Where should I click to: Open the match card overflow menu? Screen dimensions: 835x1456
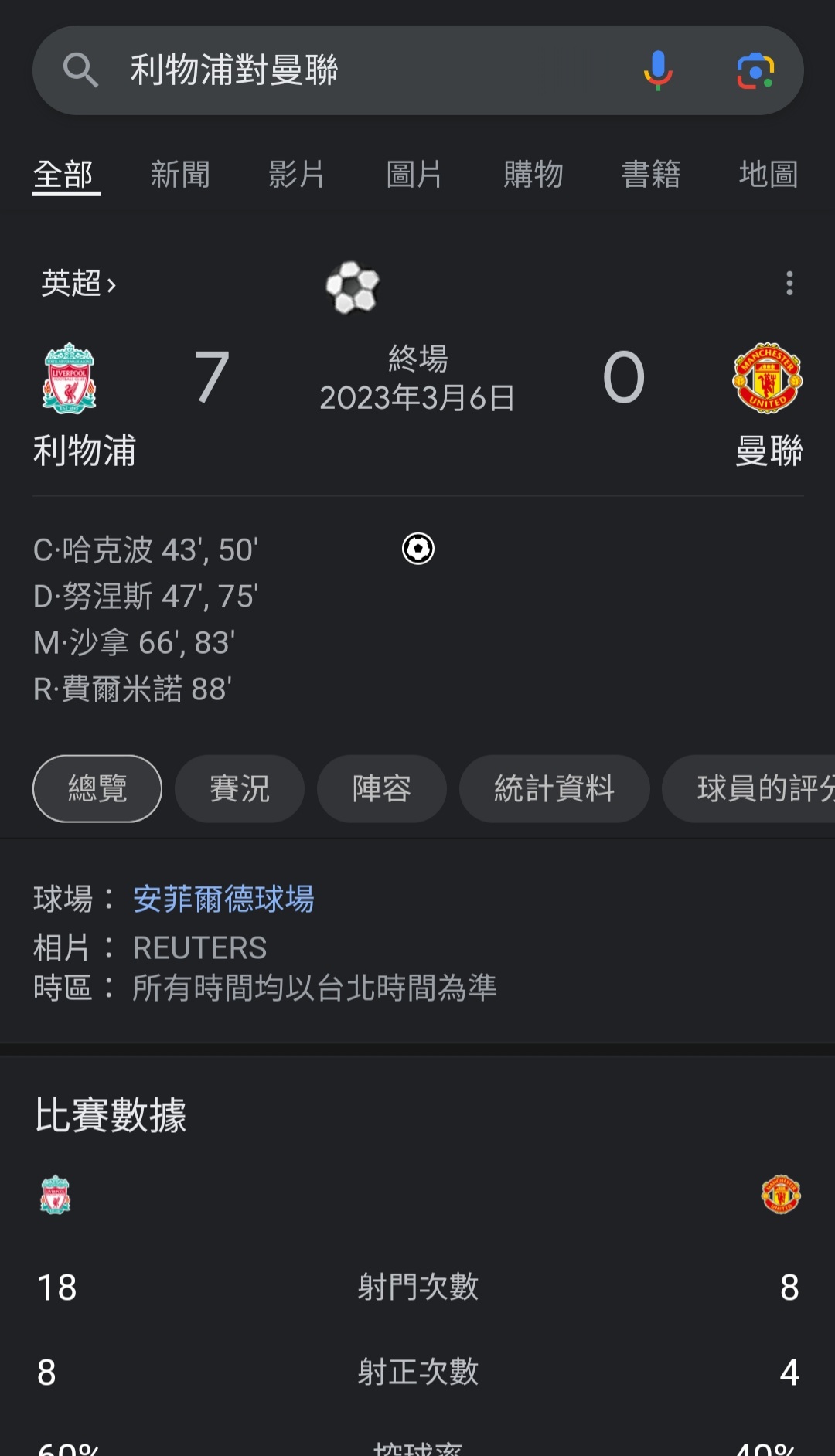pyautogui.click(x=789, y=284)
